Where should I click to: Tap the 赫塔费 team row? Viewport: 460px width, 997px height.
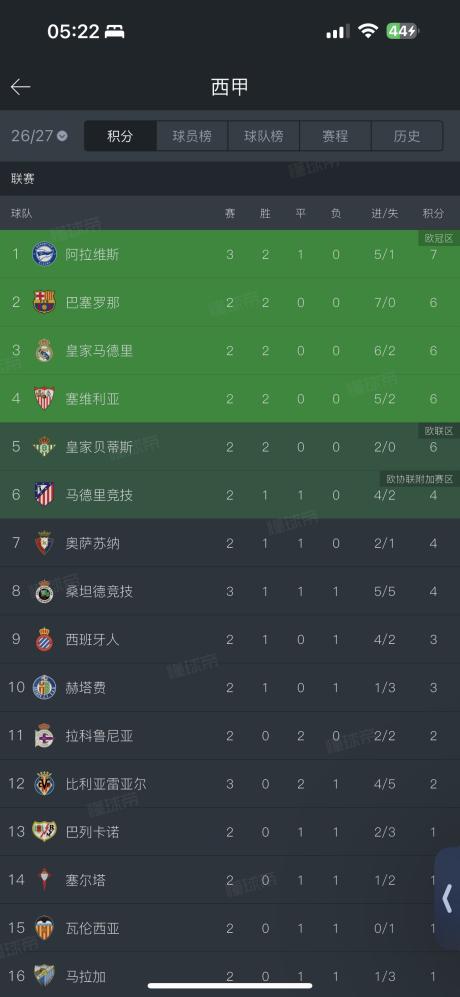(x=230, y=687)
